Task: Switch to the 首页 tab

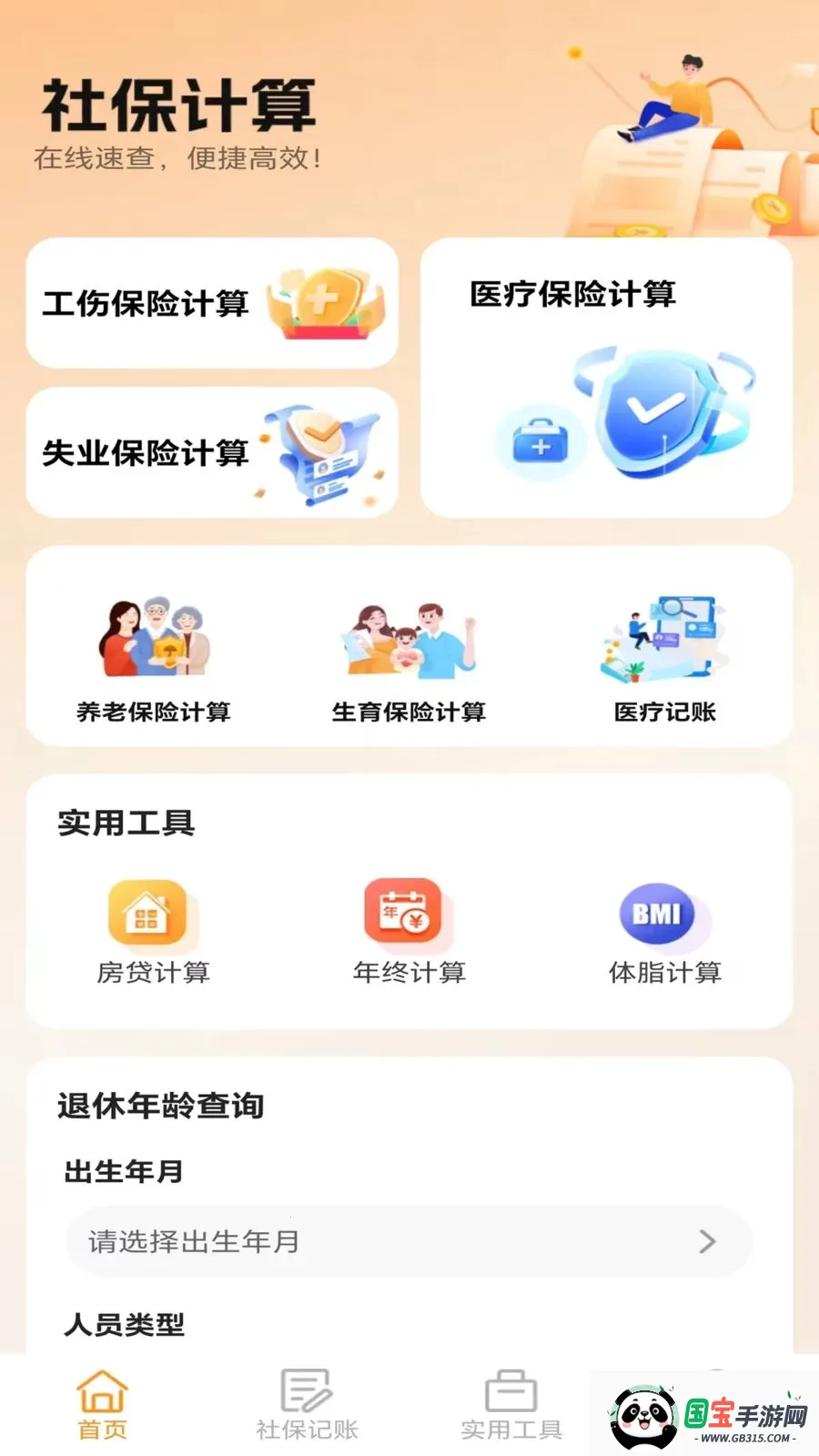Action: (x=103, y=1406)
